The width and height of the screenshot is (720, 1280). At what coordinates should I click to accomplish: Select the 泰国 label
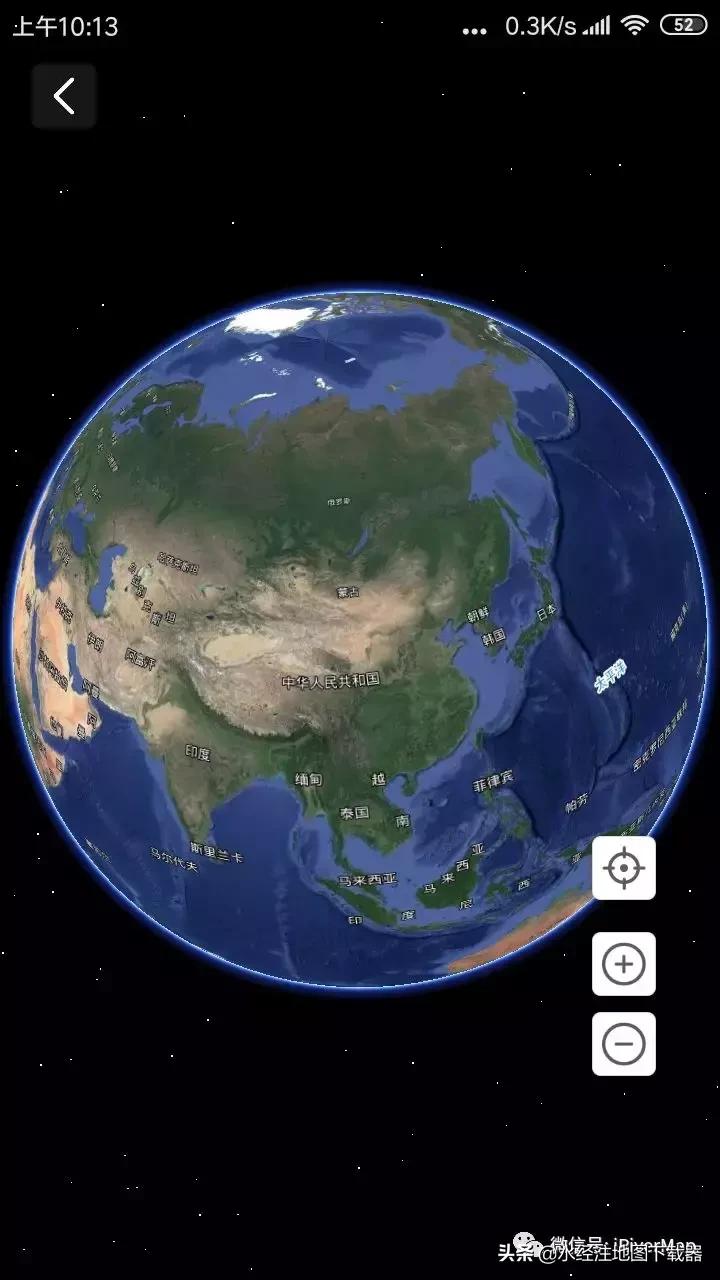[356, 812]
